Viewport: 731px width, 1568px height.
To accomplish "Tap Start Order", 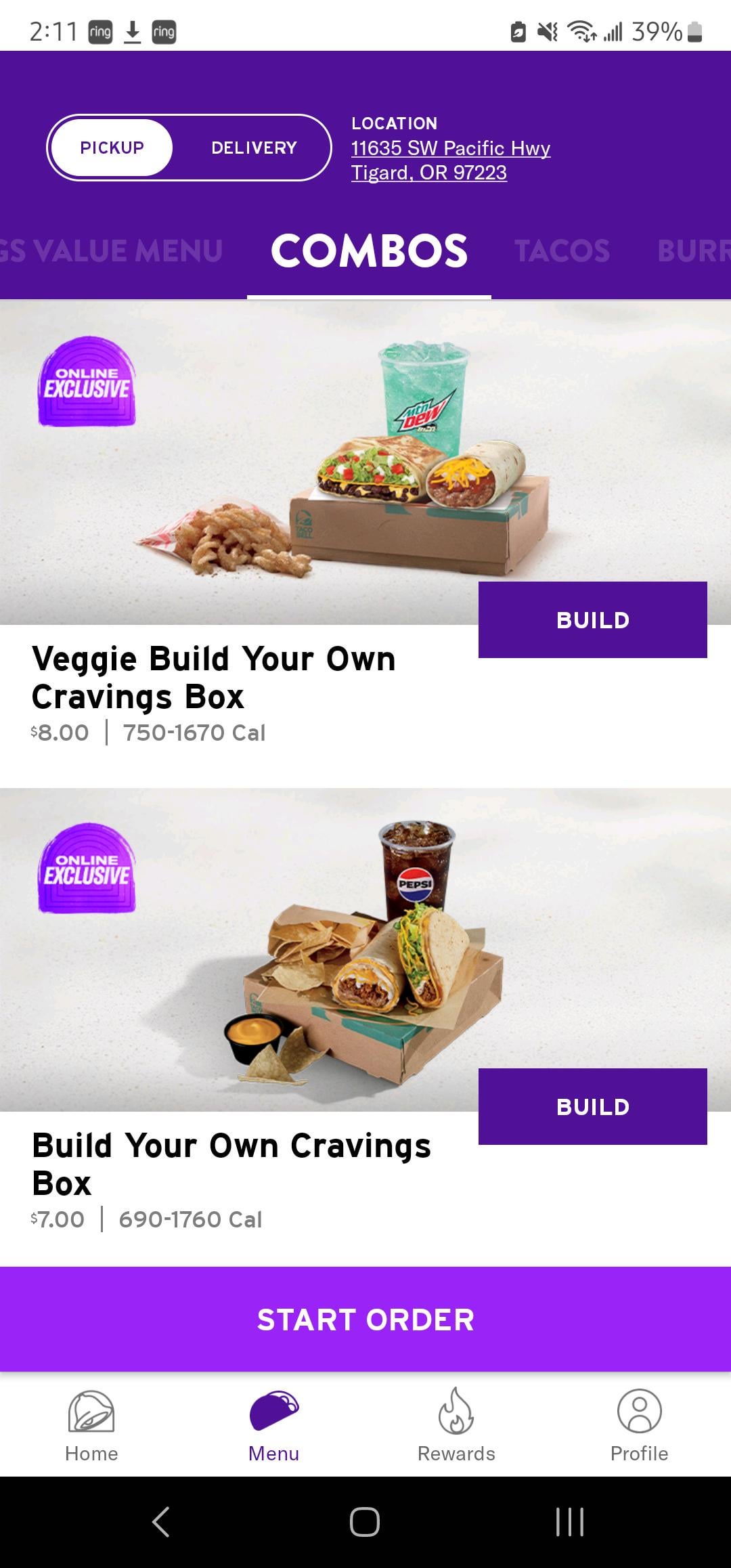I will click(x=365, y=1320).
